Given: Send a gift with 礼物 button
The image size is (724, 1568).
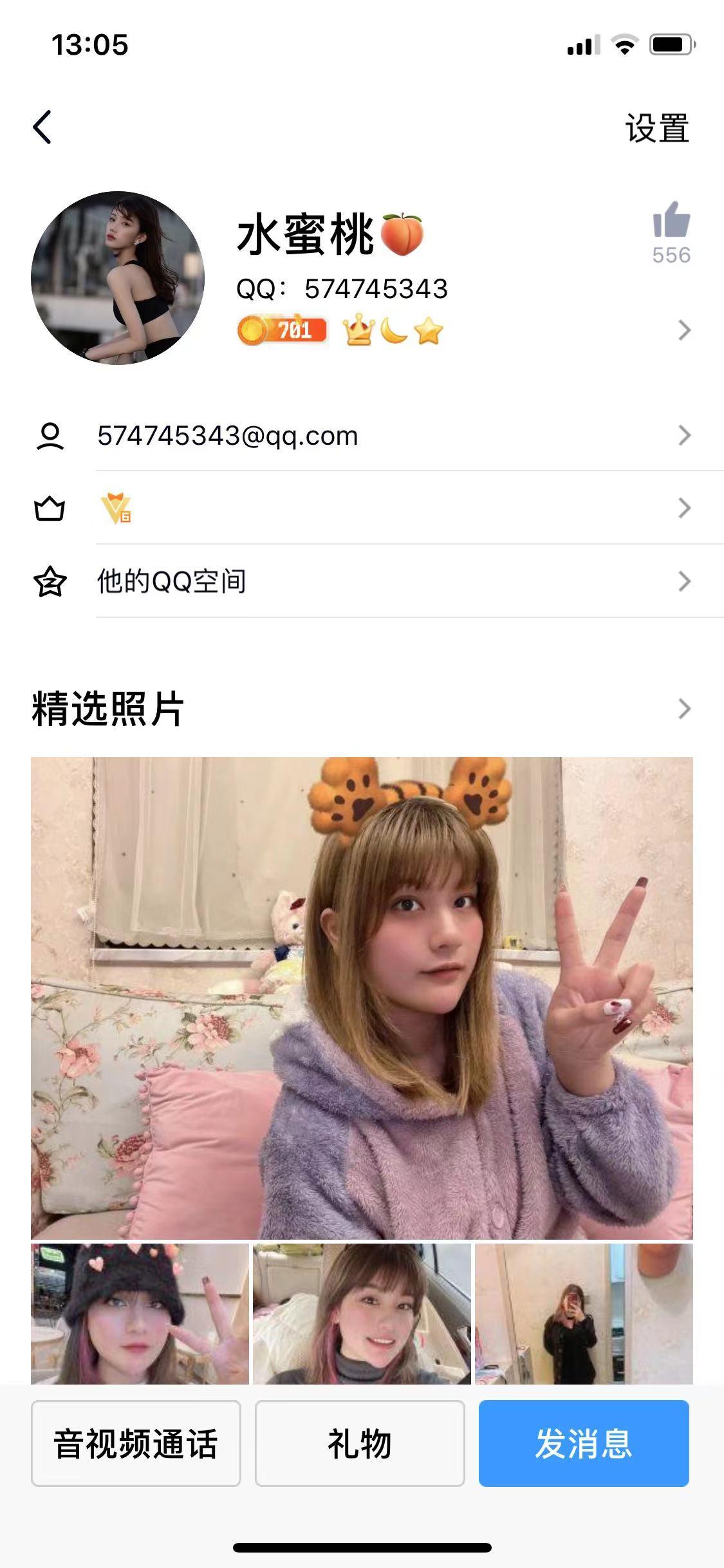Looking at the screenshot, I should [360, 1443].
